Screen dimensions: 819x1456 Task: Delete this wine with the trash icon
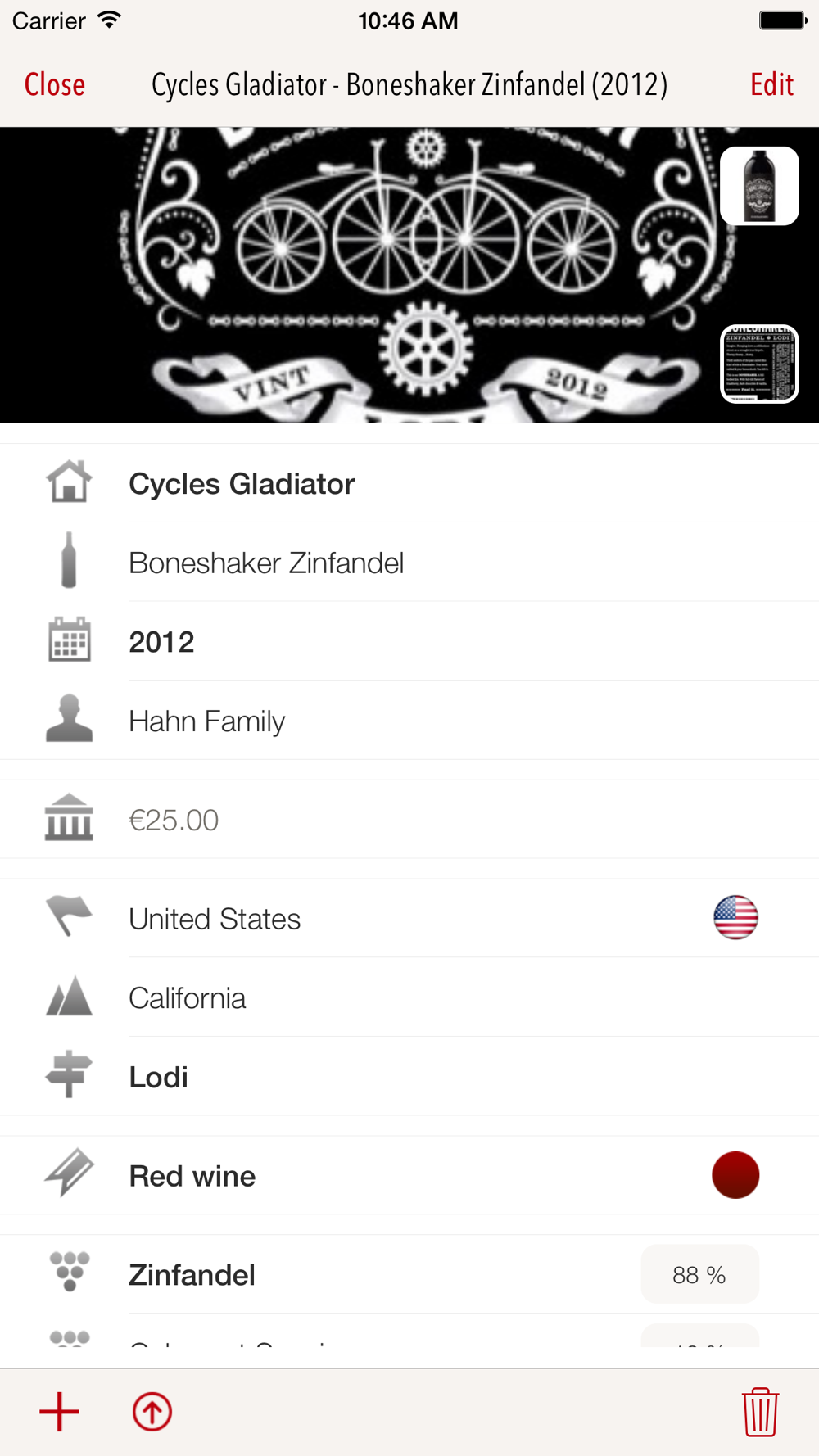coord(760,1412)
